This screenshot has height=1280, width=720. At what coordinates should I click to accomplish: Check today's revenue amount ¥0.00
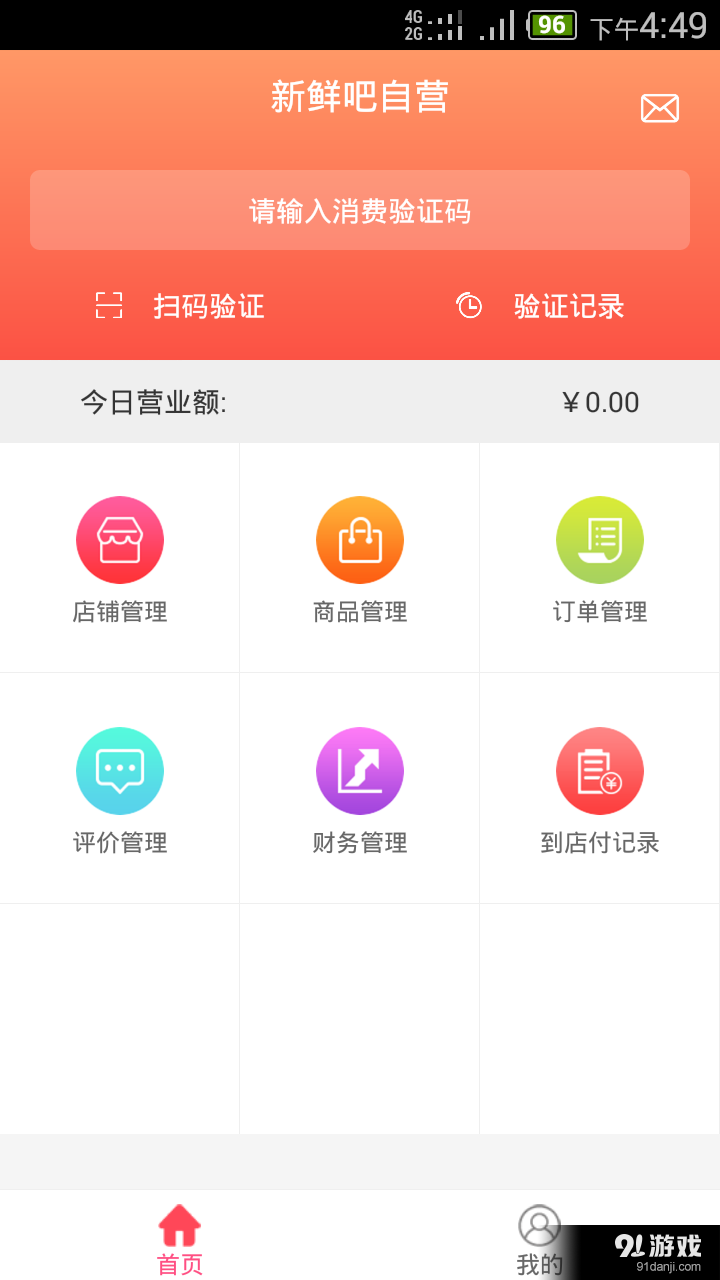600,402
